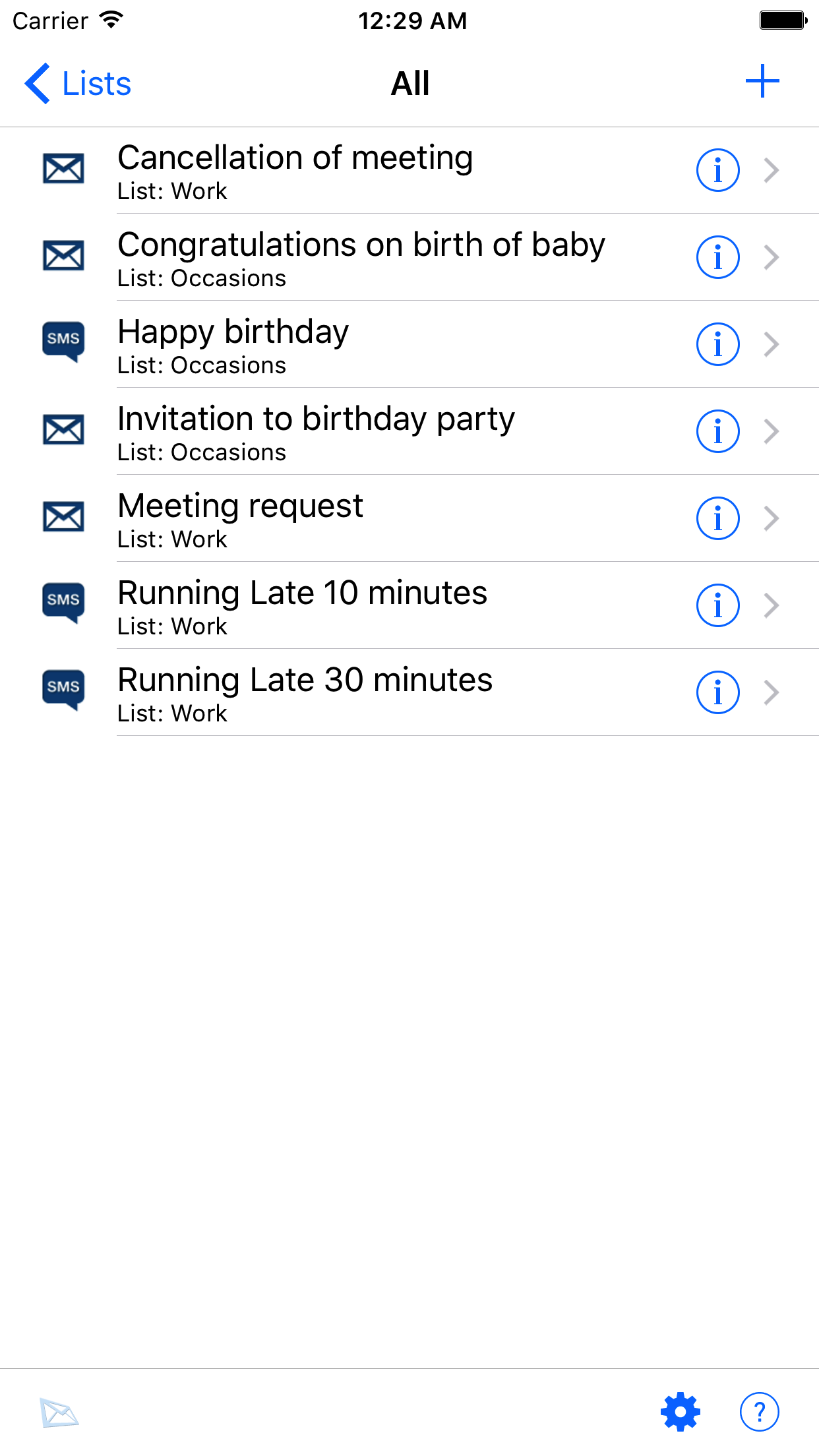This screenshot has width=819, height=1456.
Task: Choose Running Late 10 minutes message
Action: (x=302, y=605)
